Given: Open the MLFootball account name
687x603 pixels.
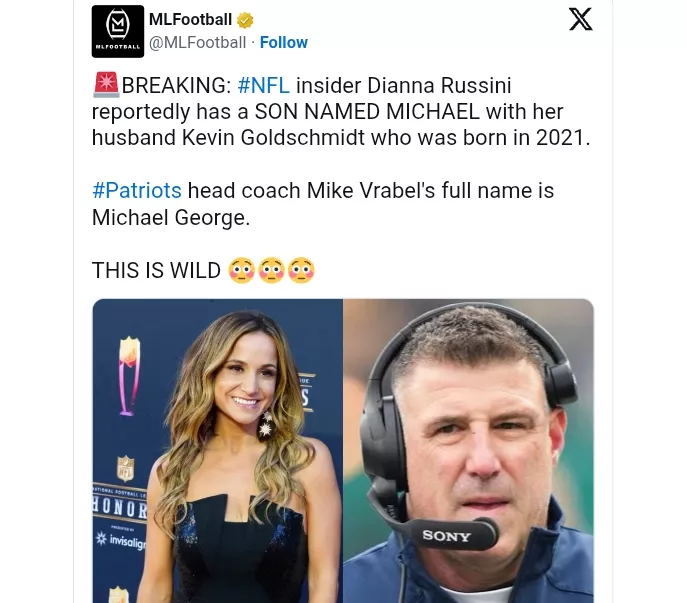Looking at the screenshot, I should tap(190, 20).
